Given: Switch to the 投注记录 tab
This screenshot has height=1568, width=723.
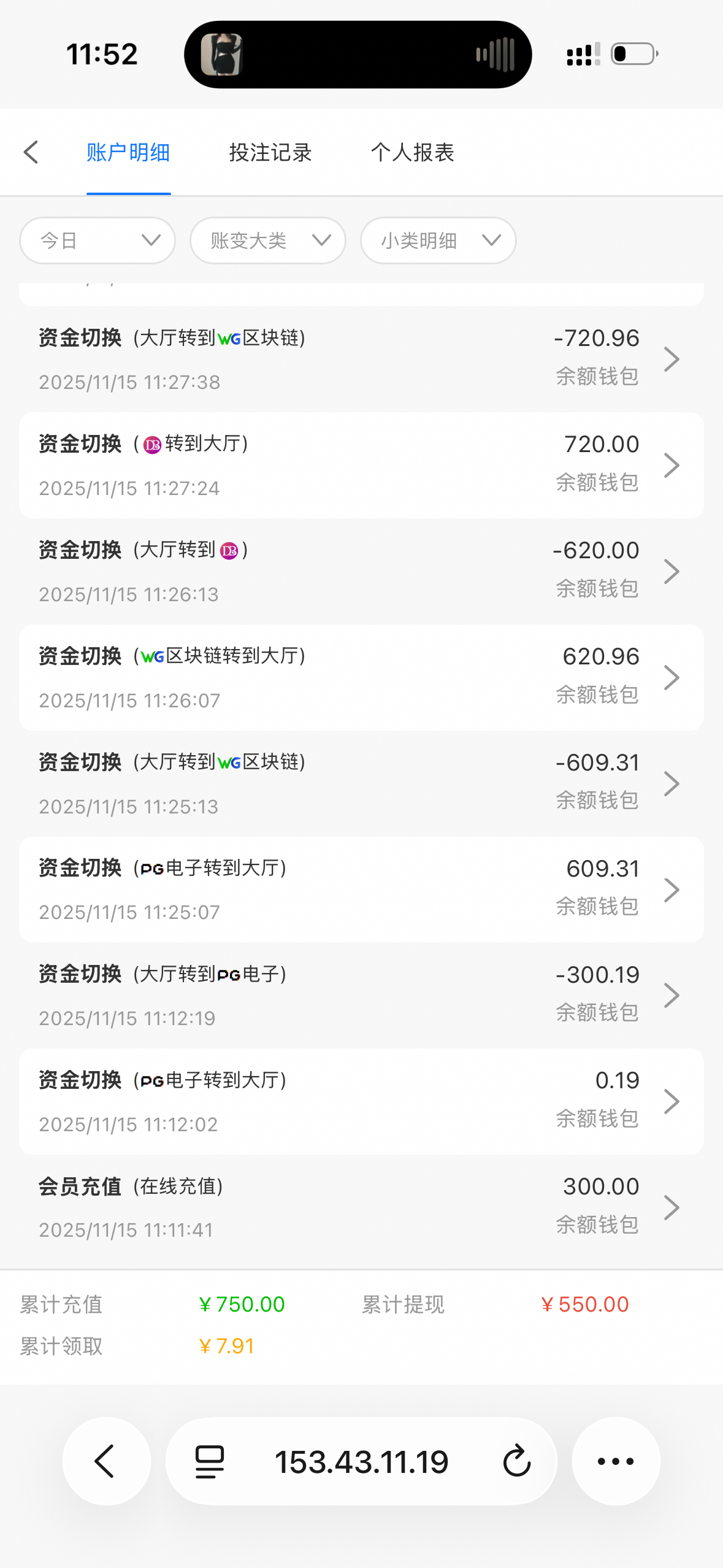Looking at the screenshot, I should [x=270, y=152].
